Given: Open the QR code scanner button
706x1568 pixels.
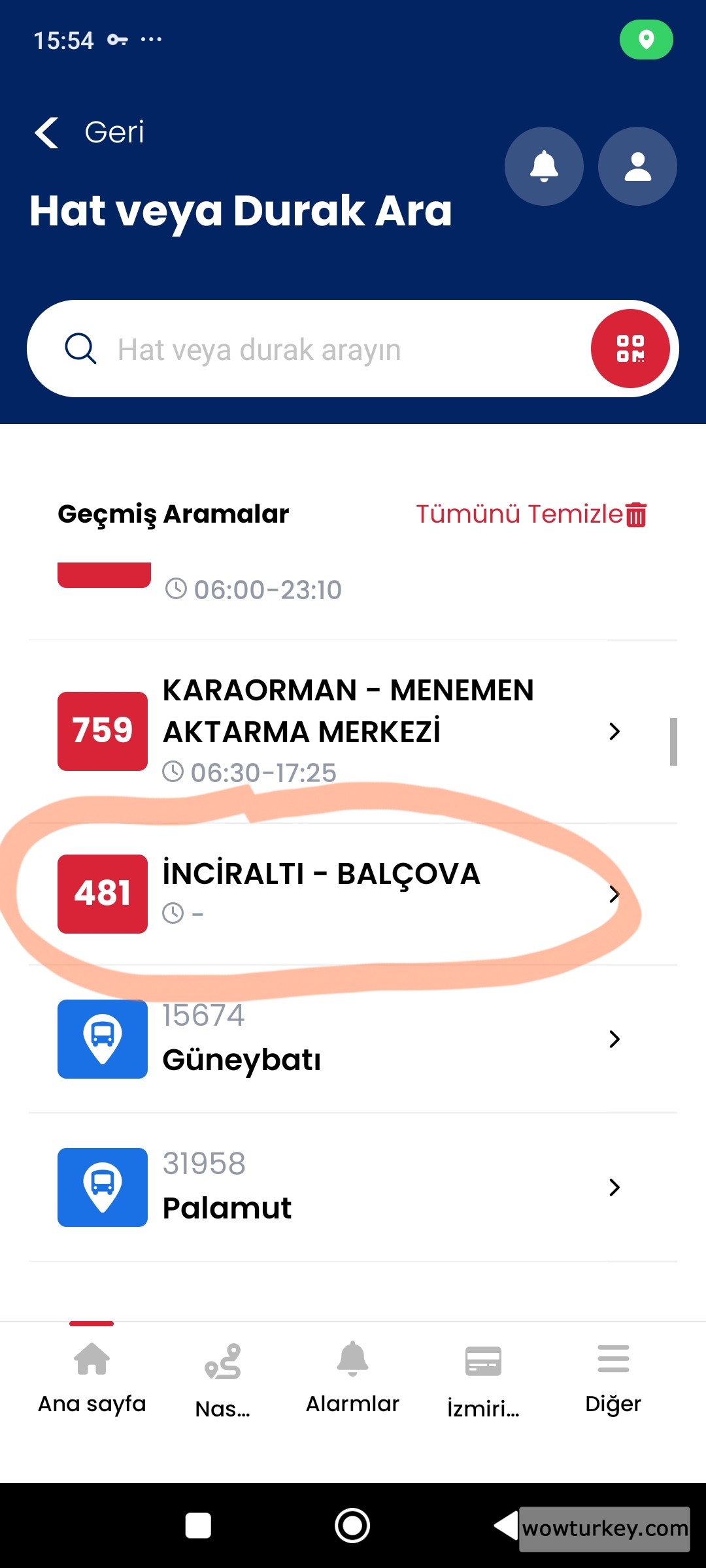Looking at the screenshot, I should (630, 348).
